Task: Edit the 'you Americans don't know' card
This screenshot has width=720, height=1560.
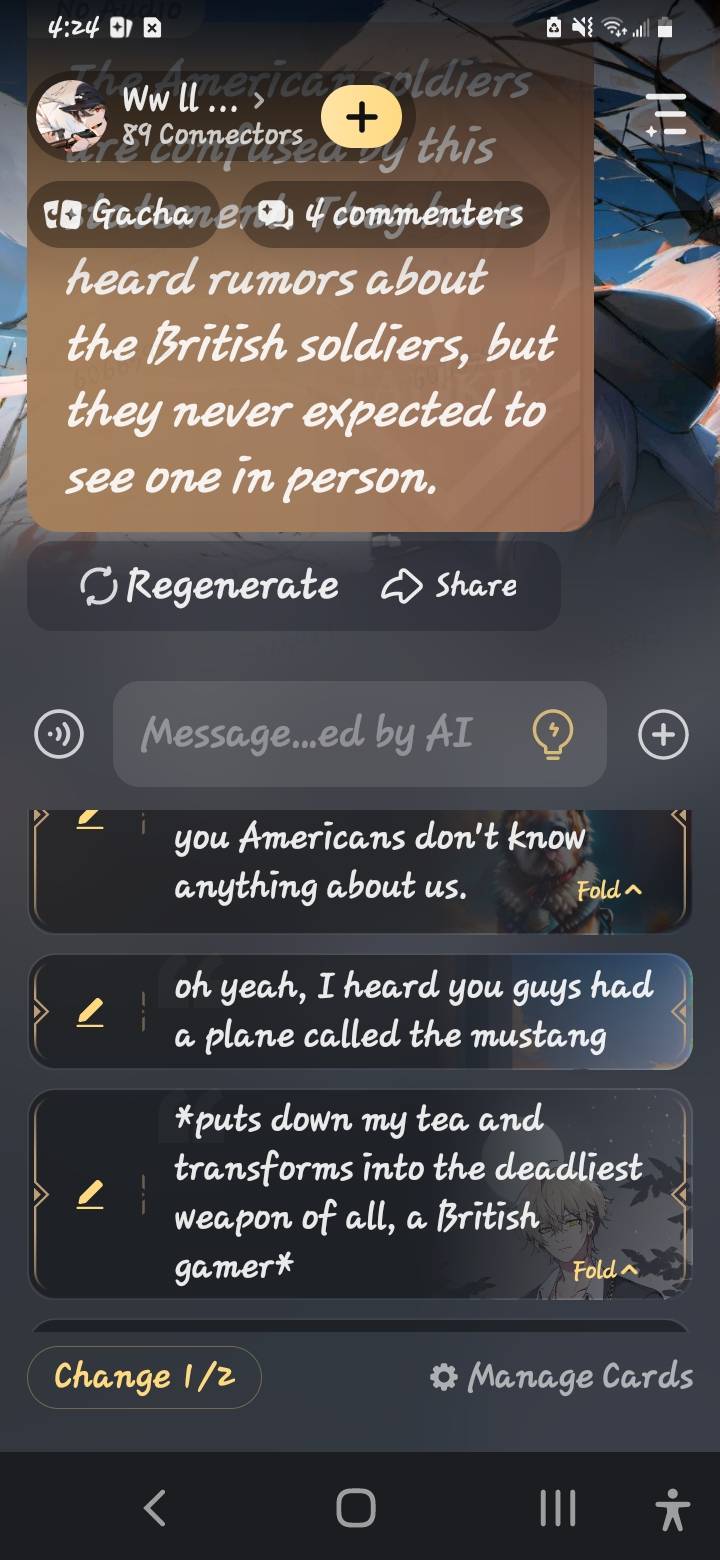Action: pyautogui.click(x=90, y=819)
